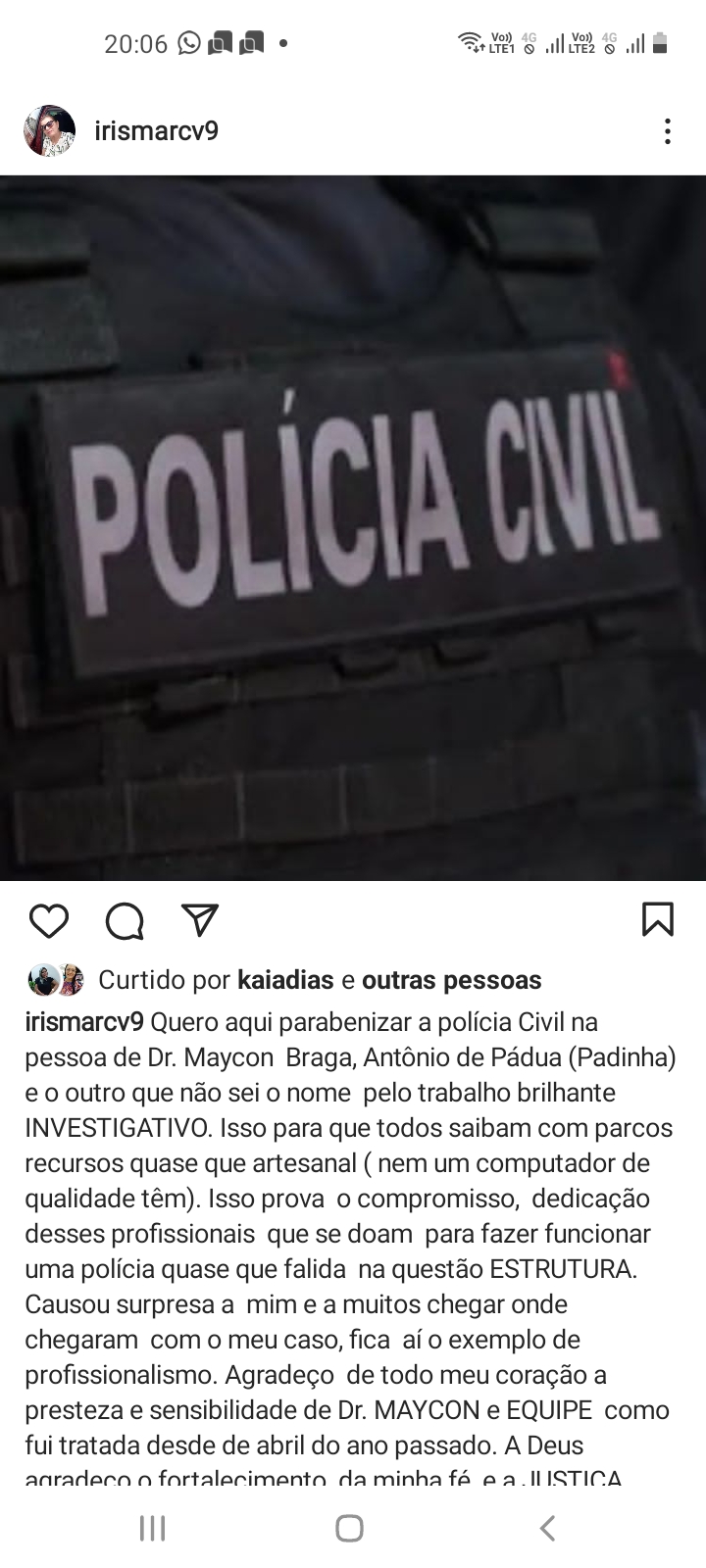
Task: Open the irismarcv9 username in the post header
Action: (157, 130)
